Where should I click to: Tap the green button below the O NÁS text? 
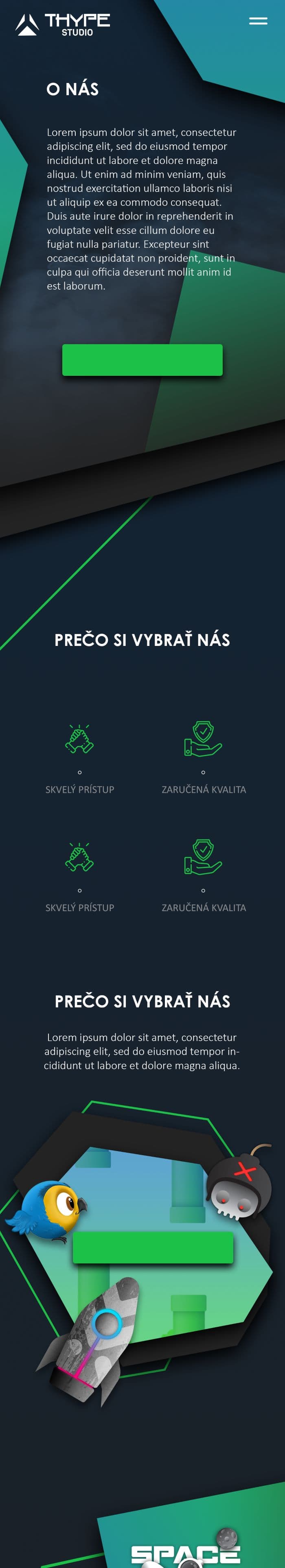[x=142, y=360]
